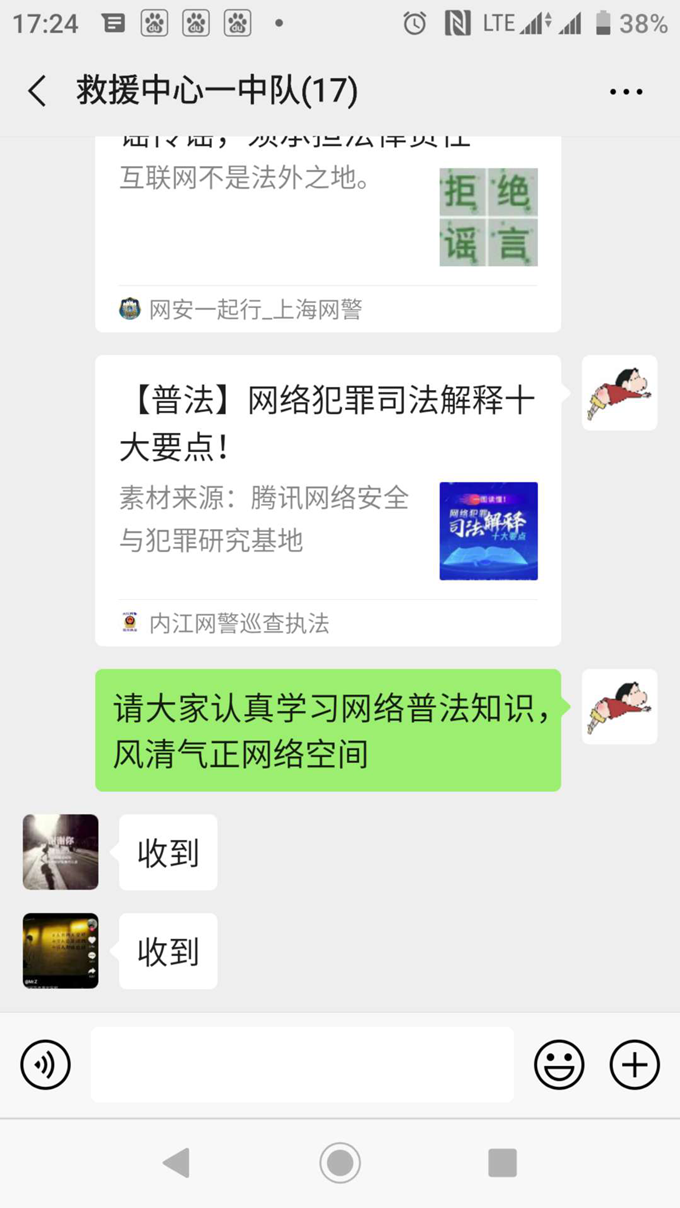Image resolution: width=680 pixels, height=1208 pixels.
Task: Open the group chat options menu
Action: (626, 92)
